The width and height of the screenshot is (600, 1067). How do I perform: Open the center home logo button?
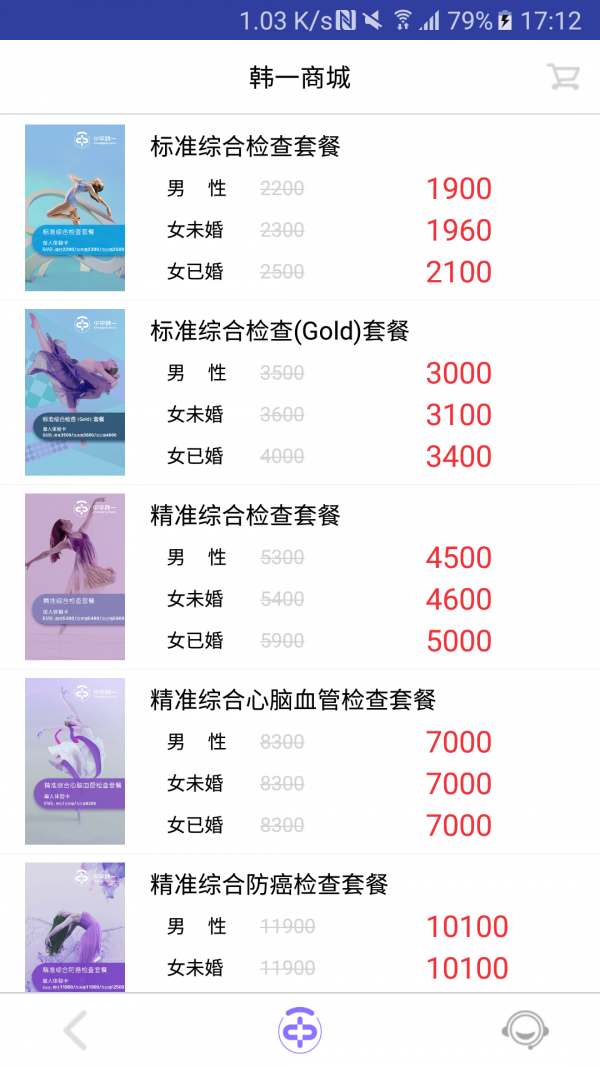click(x=299, y=1030)
